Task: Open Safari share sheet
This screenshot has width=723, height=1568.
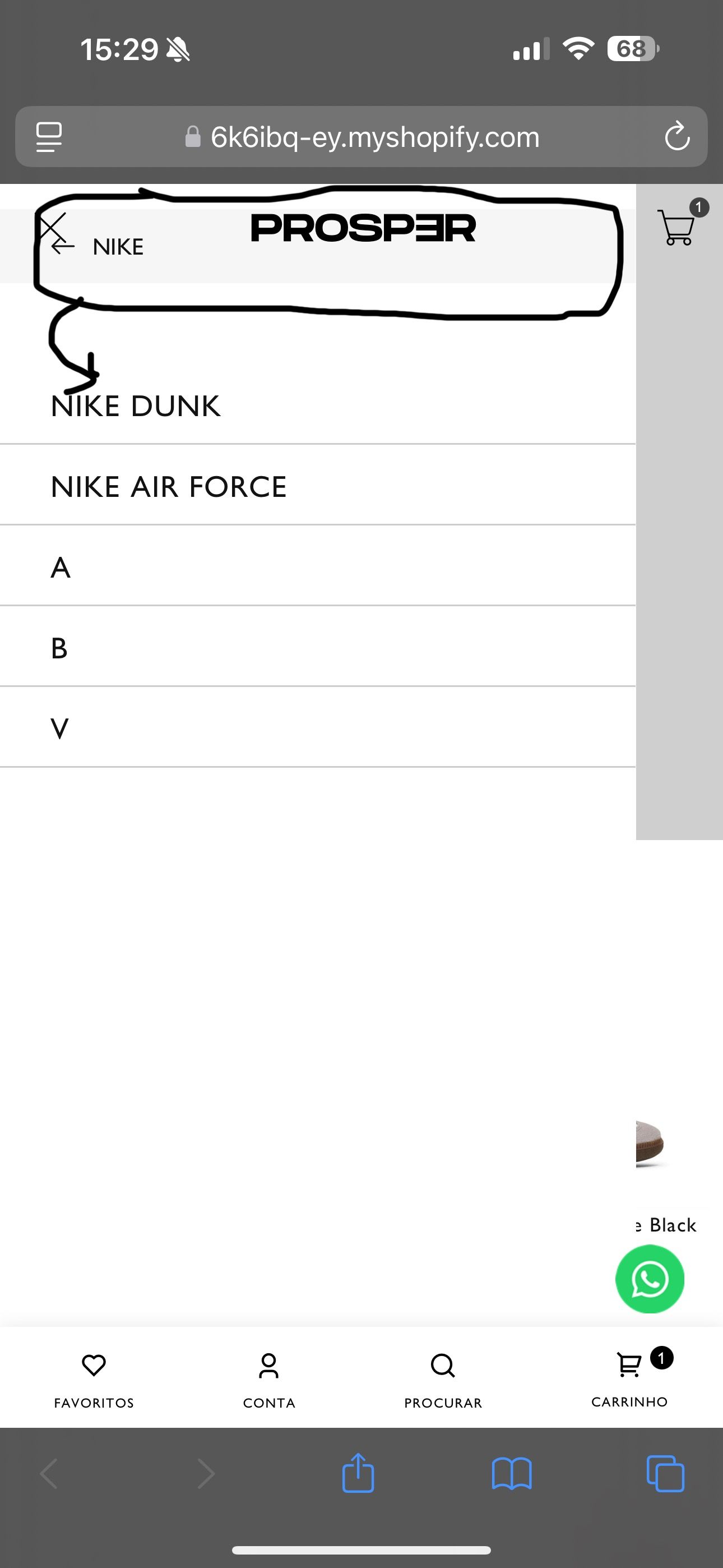Action: pyautogui.click(x=358, y=1473)
